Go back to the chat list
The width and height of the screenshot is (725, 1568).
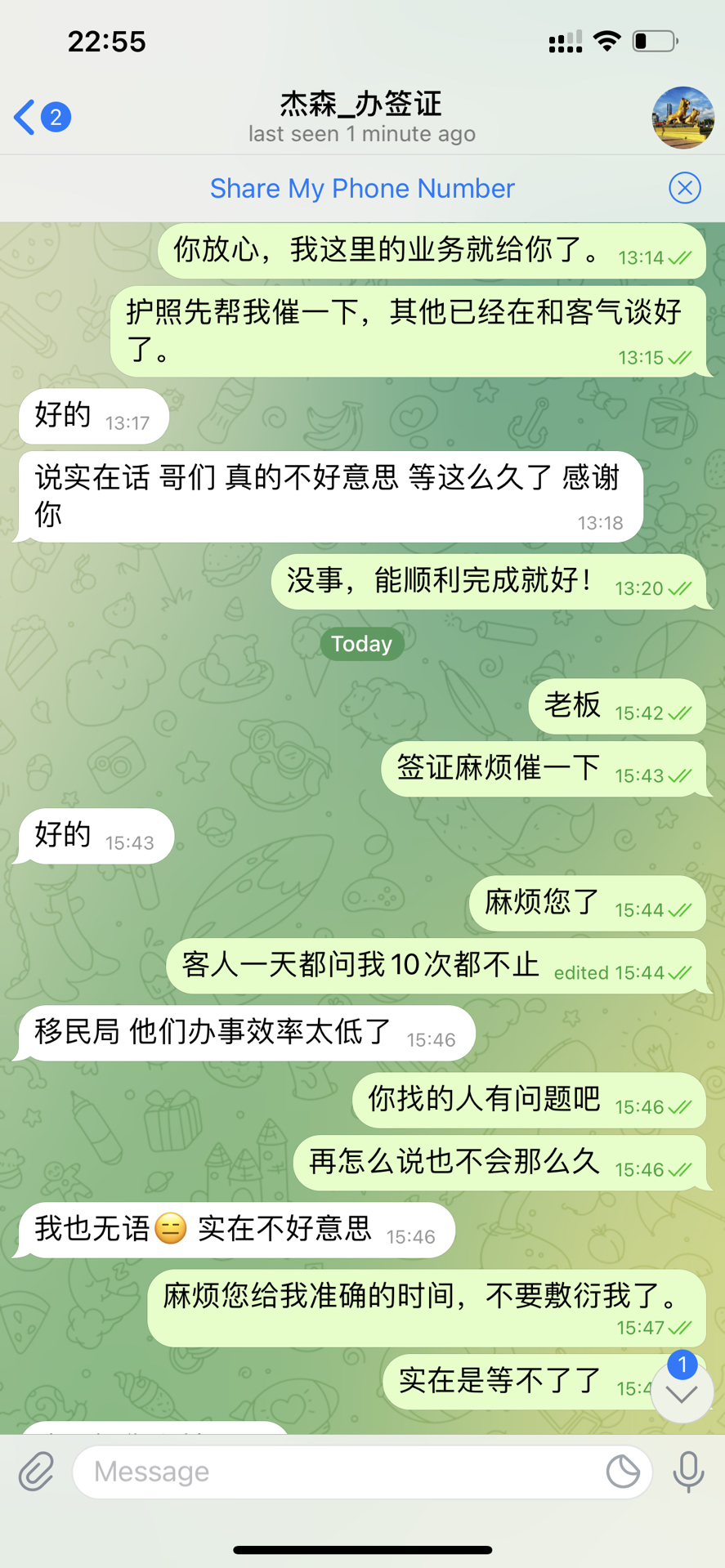coord(39,117)
